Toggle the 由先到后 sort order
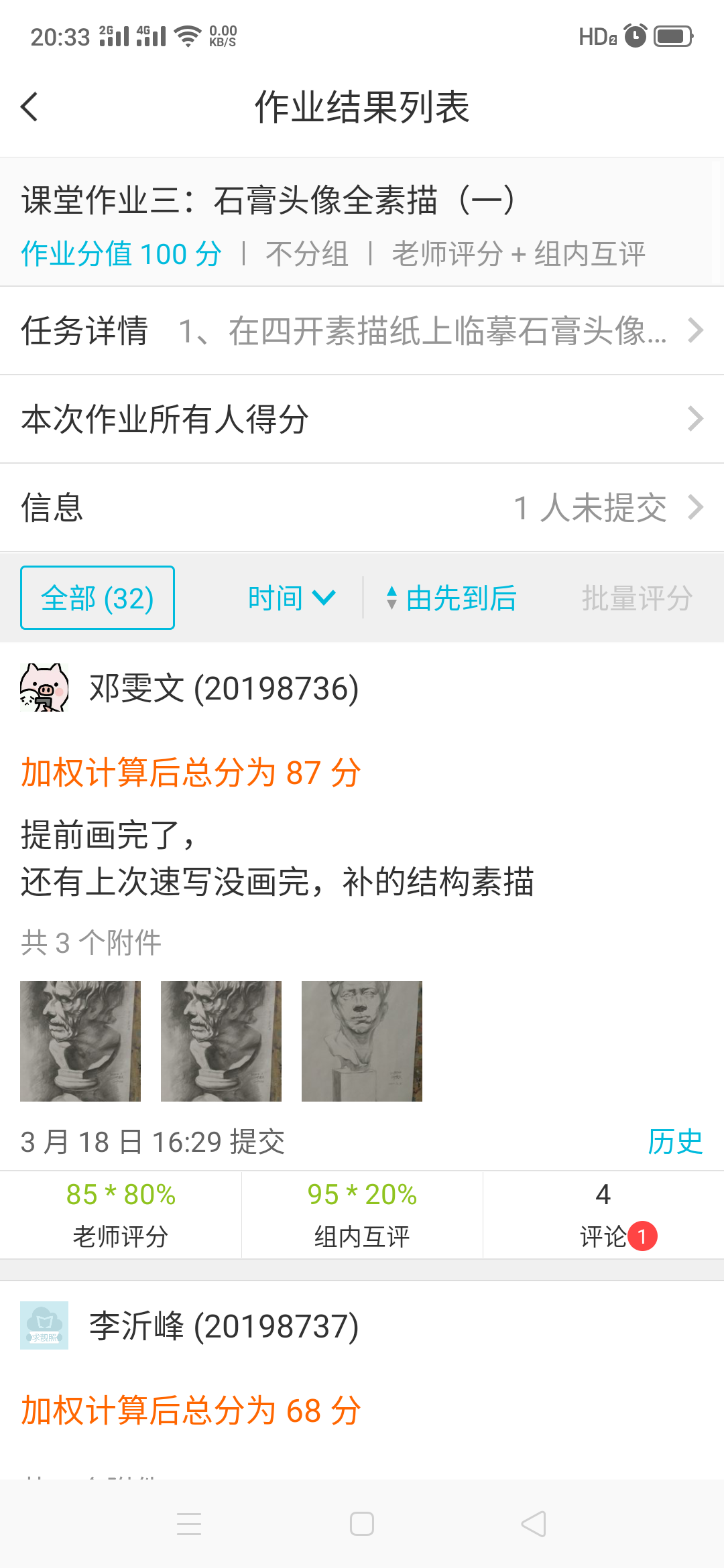The width and height of the screenshot is (724, 1568). pos(452,598)
